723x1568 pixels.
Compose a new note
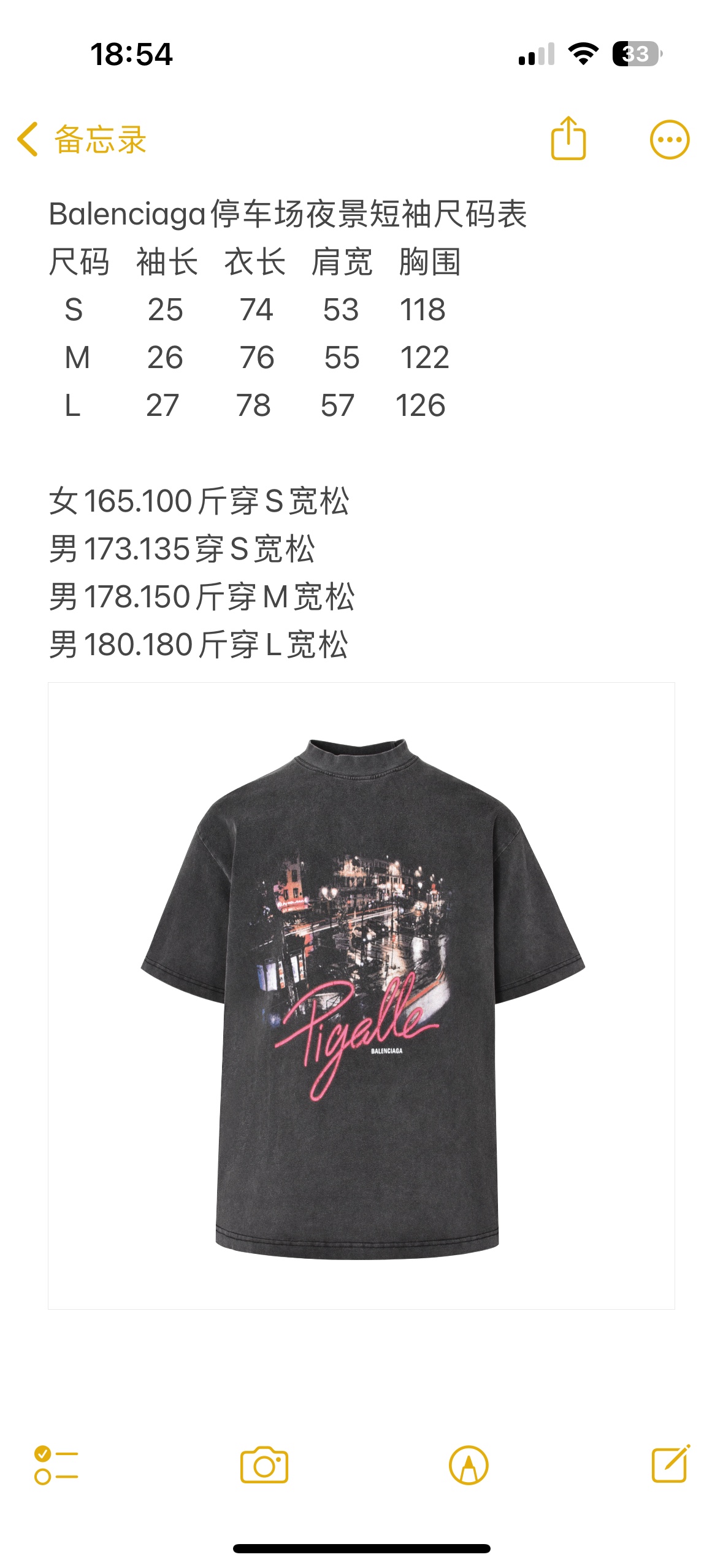pyautogui.click(x=670, y=1464)
